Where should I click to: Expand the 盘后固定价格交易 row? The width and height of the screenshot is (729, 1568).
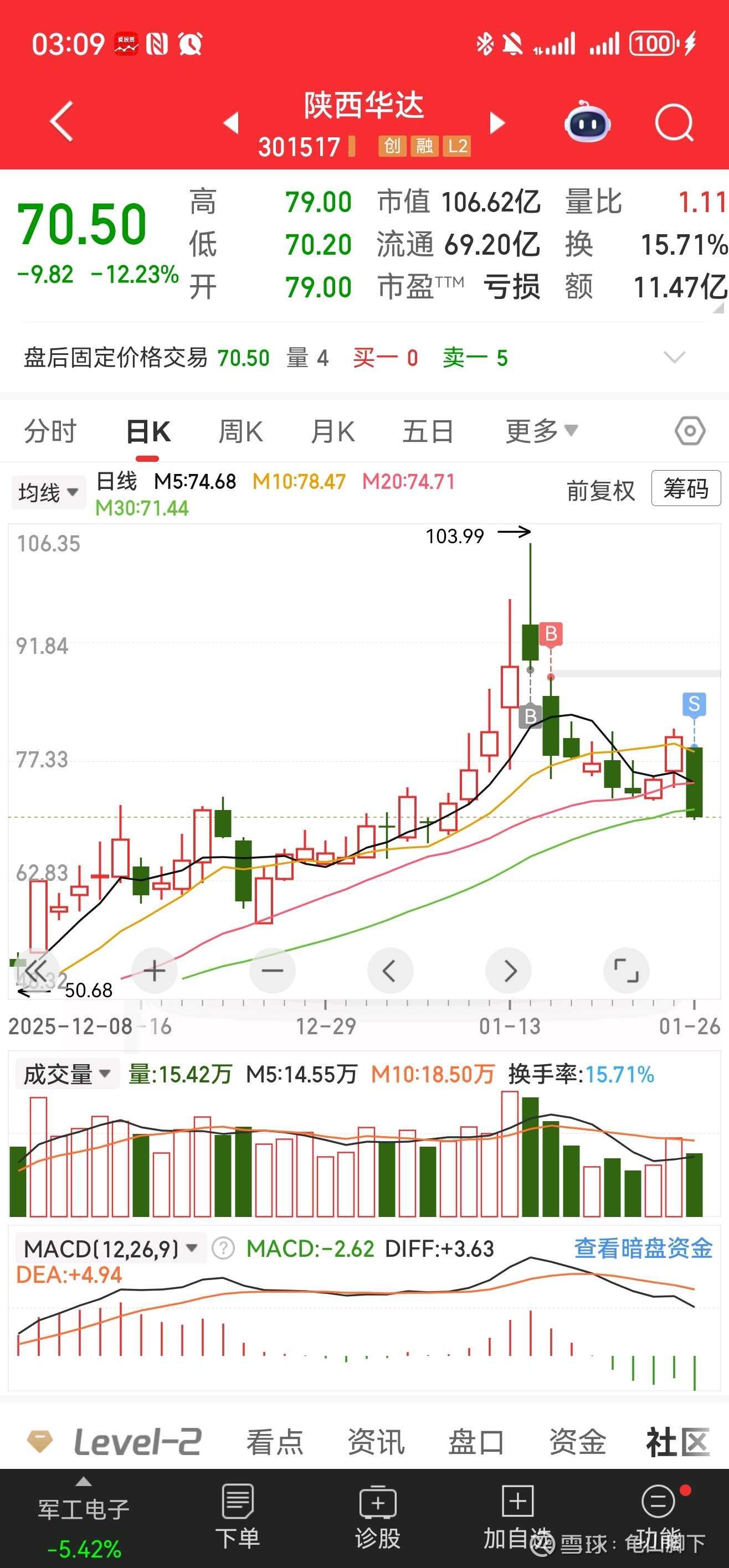tap(674, 357)
